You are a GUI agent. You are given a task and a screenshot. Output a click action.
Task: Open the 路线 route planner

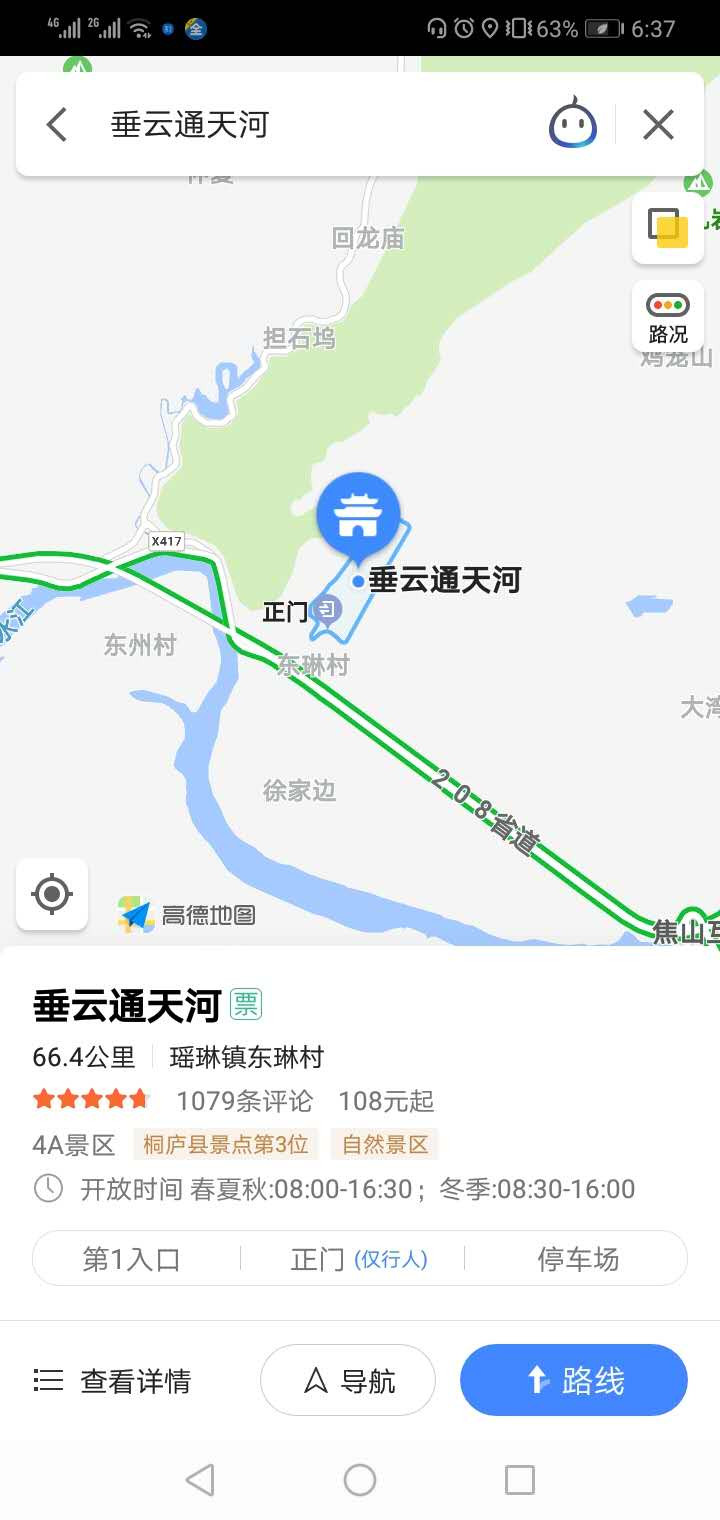[574, 1381]
